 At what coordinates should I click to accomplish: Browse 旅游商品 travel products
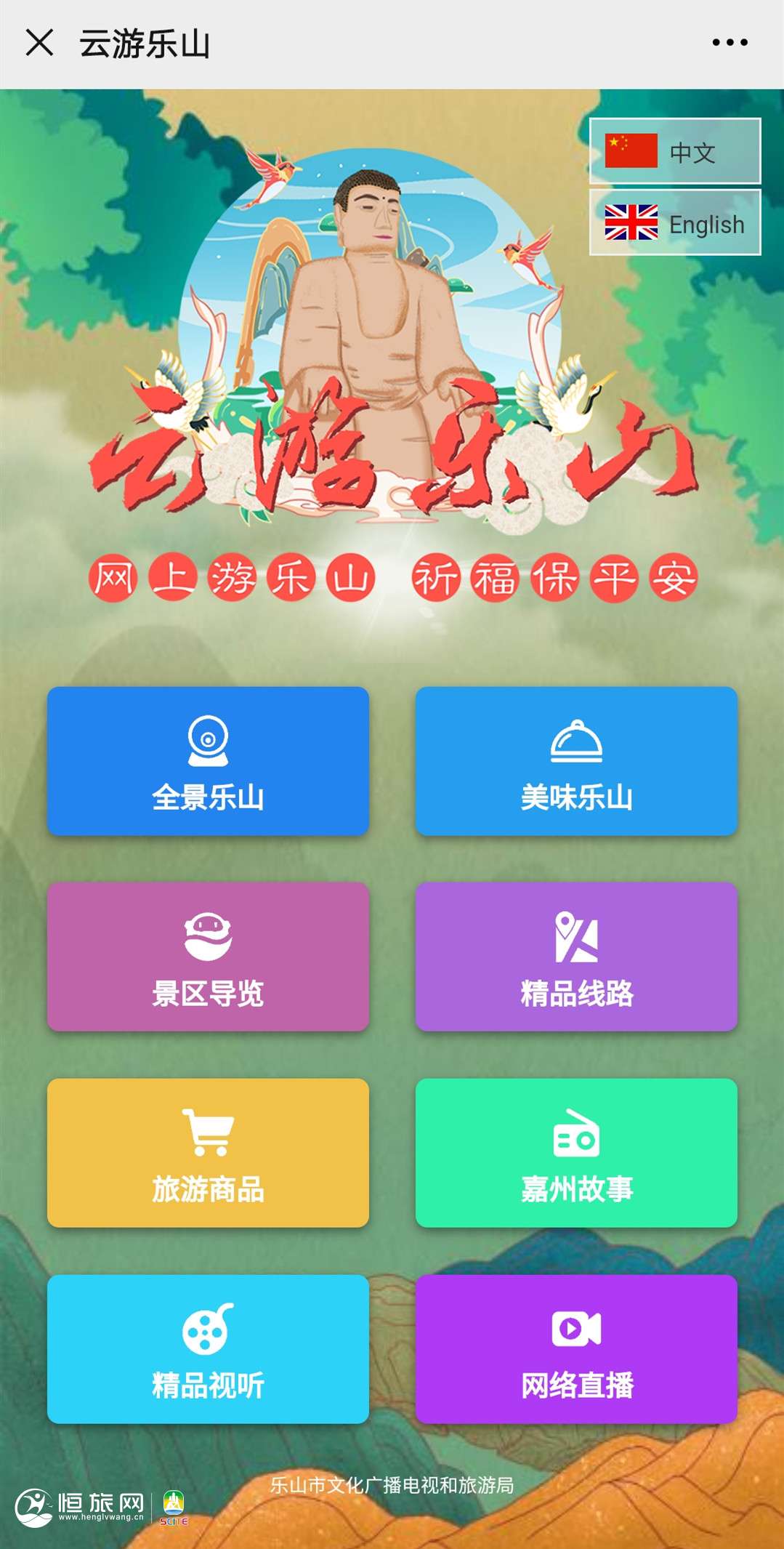pos(208,1153)
